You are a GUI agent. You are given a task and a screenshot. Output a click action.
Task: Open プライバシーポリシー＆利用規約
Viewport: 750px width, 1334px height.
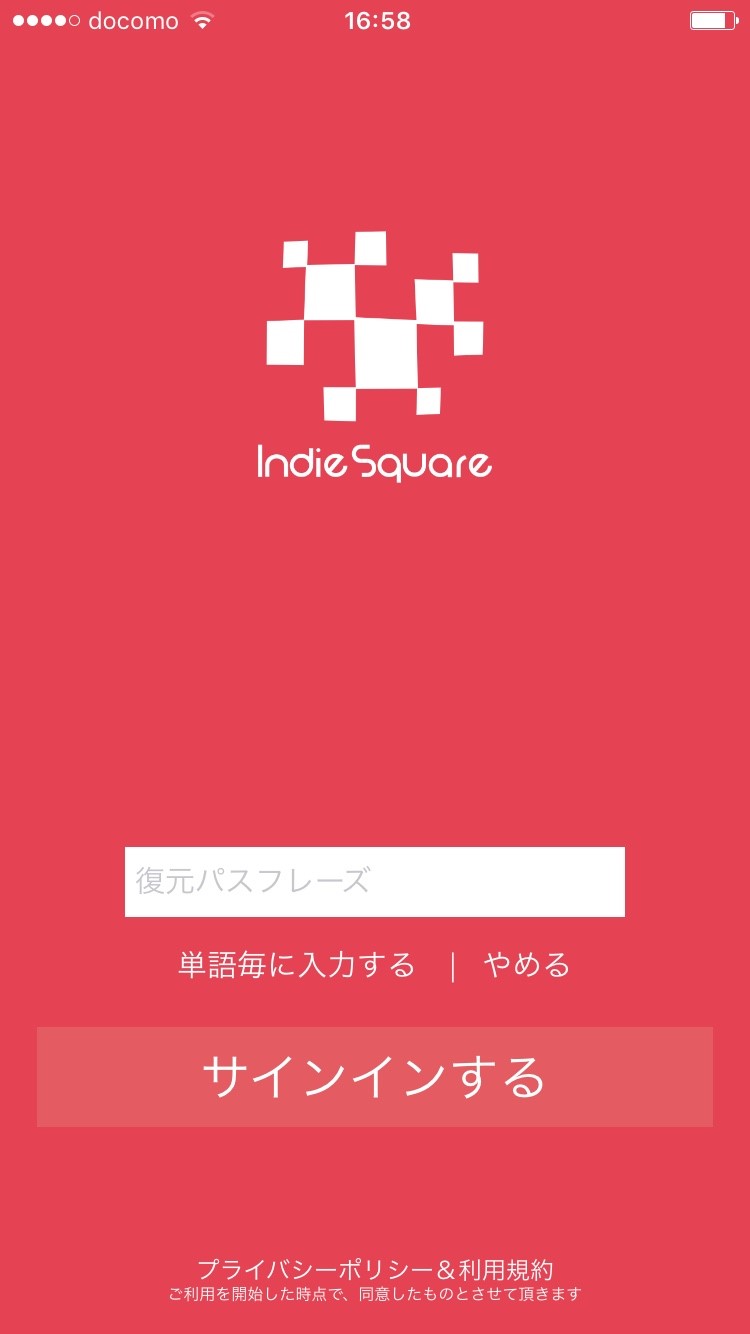tap(375, 1270)
